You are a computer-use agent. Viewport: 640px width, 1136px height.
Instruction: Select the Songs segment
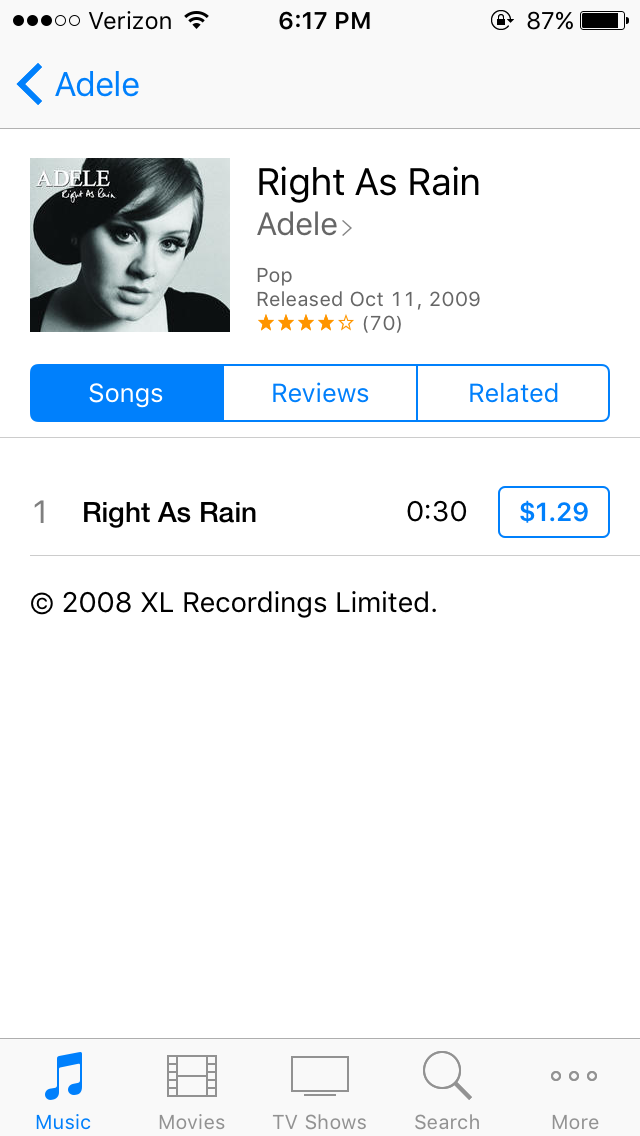[126, 393]
